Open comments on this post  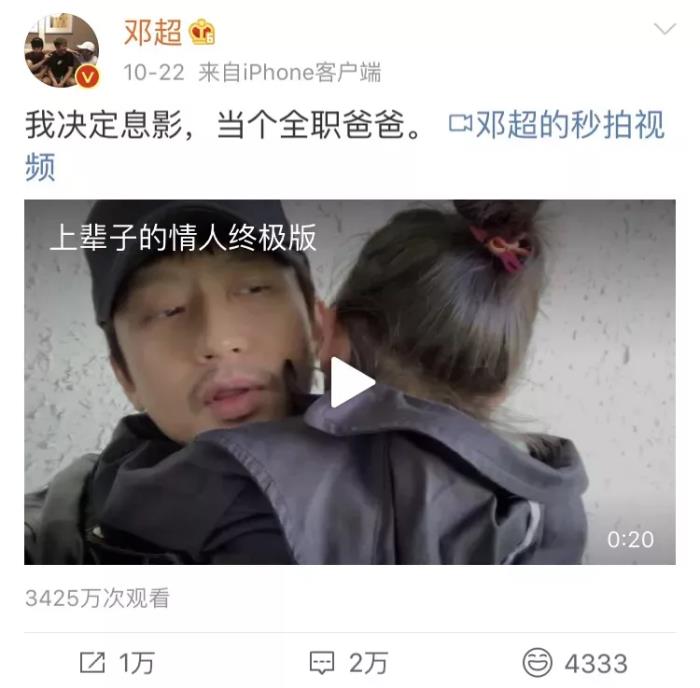pyautogui.click(x=349, y=662)
